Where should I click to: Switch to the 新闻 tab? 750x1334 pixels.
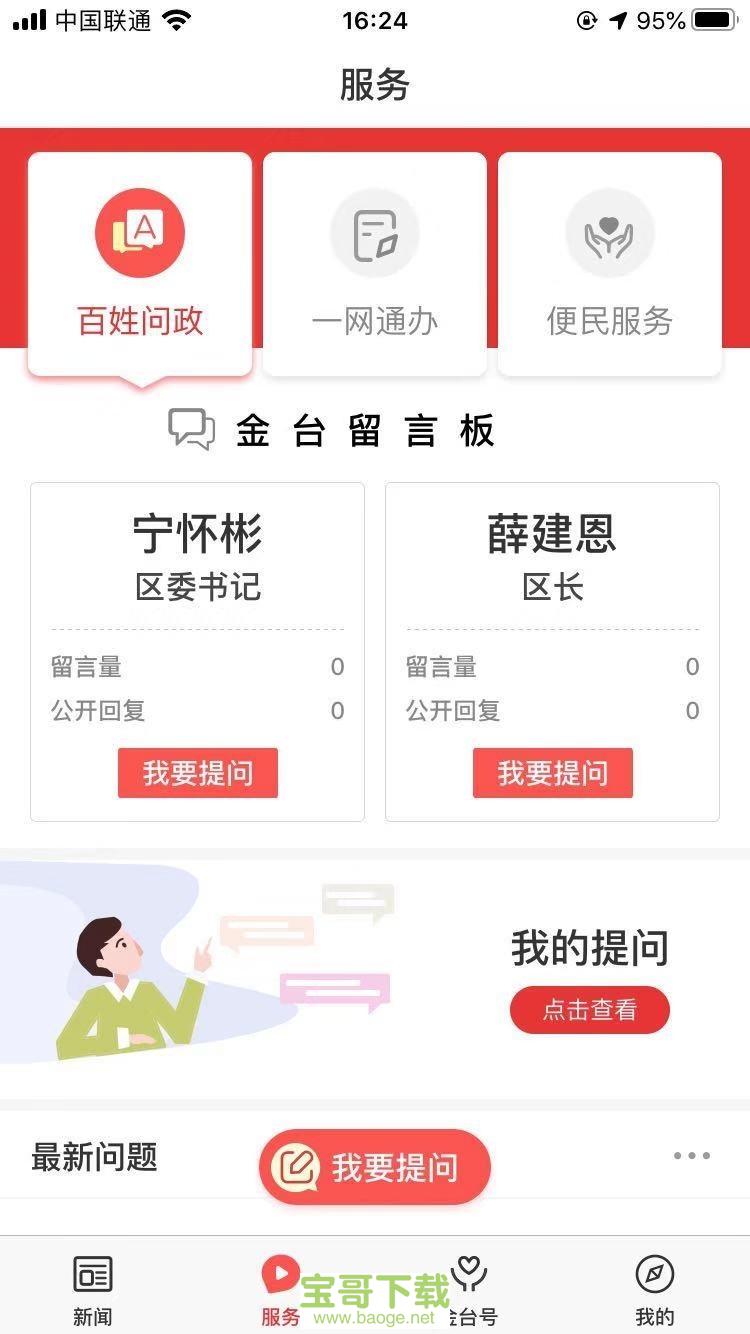[92, 1290]
